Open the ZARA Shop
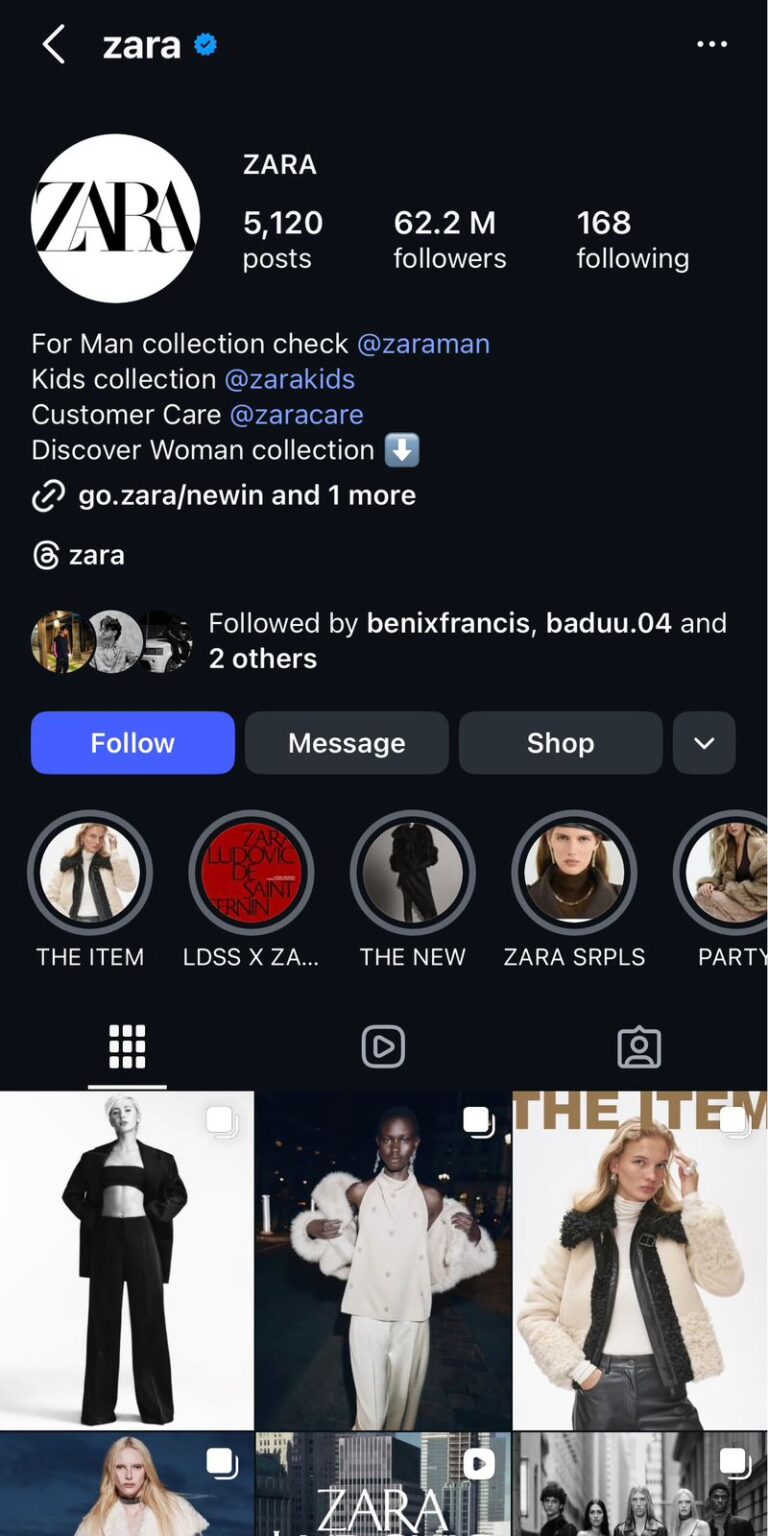Image resolution: width=768 pixels, height=1536 pixels. point(560,743)
